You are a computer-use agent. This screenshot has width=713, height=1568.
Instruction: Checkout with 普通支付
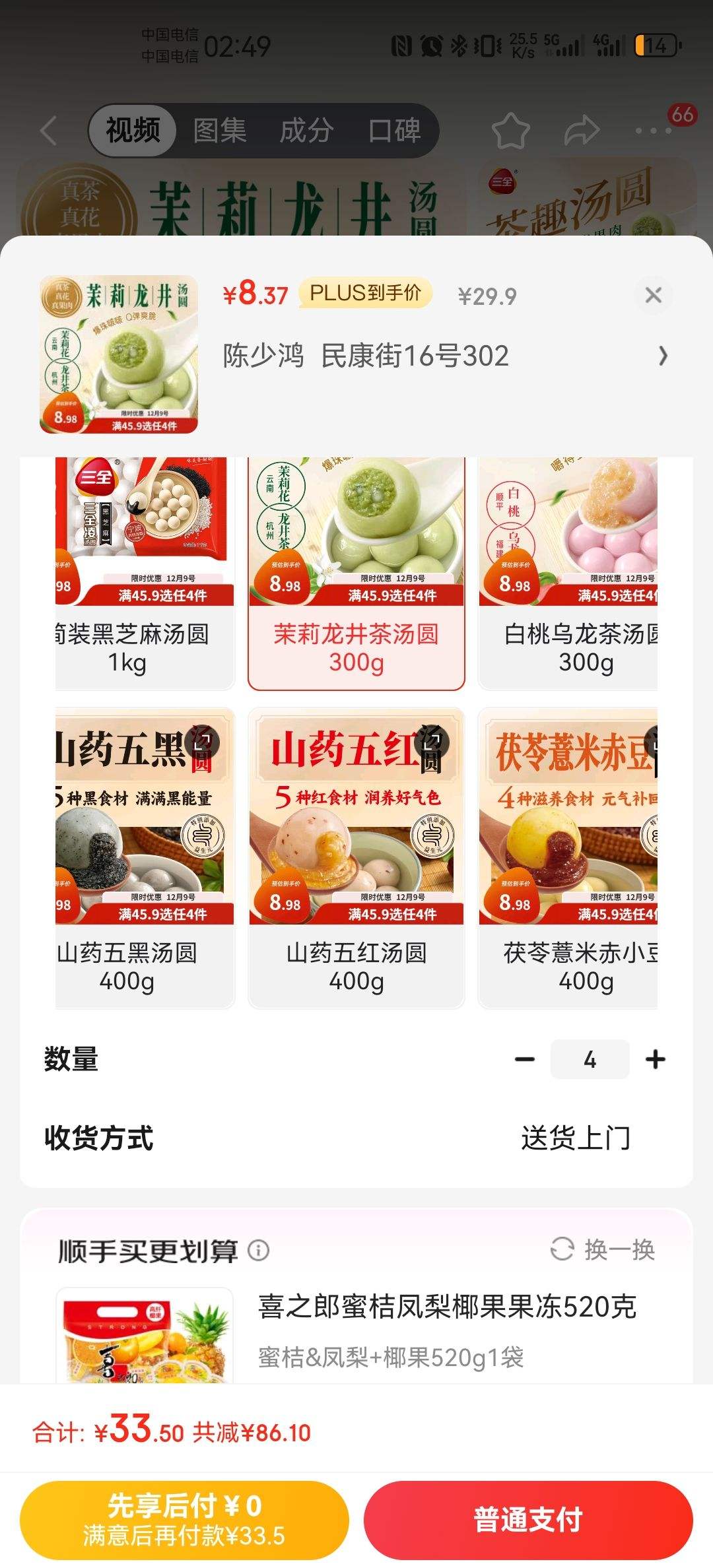pos(528,1520)
